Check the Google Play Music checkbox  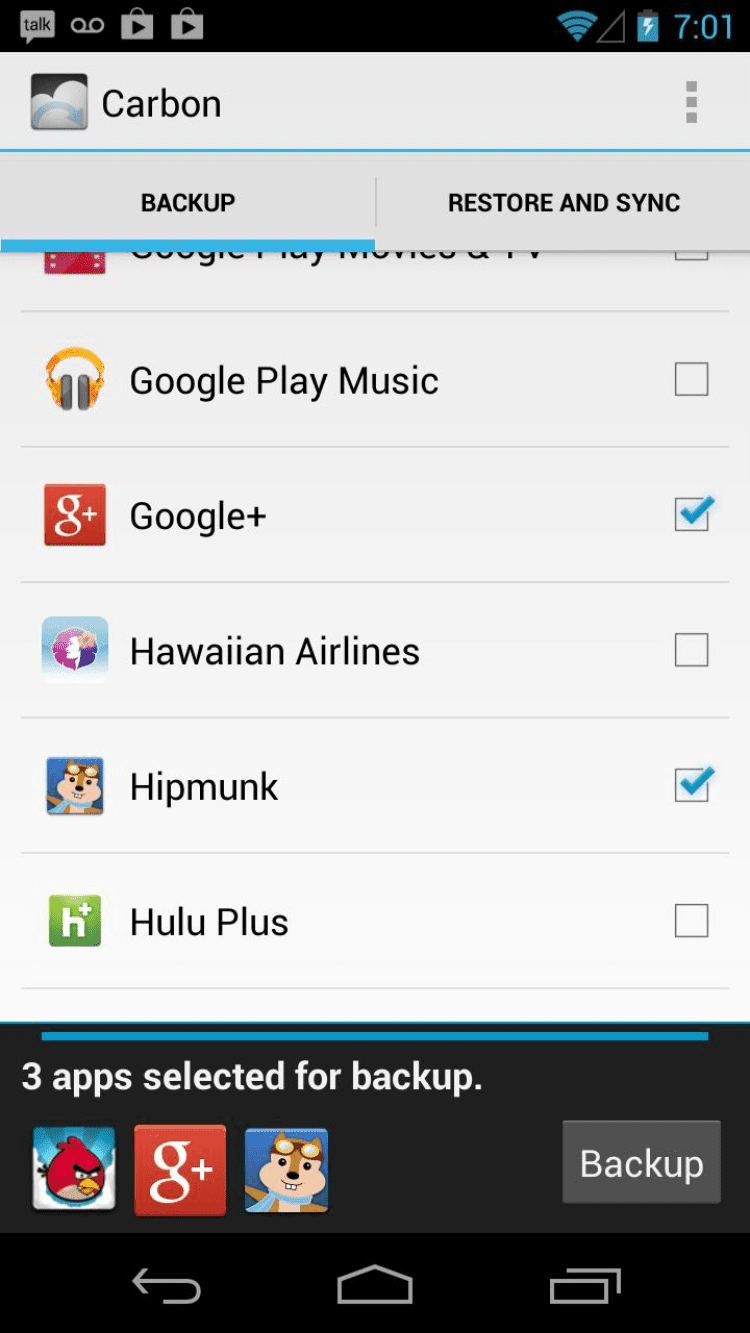coord(691,380)
